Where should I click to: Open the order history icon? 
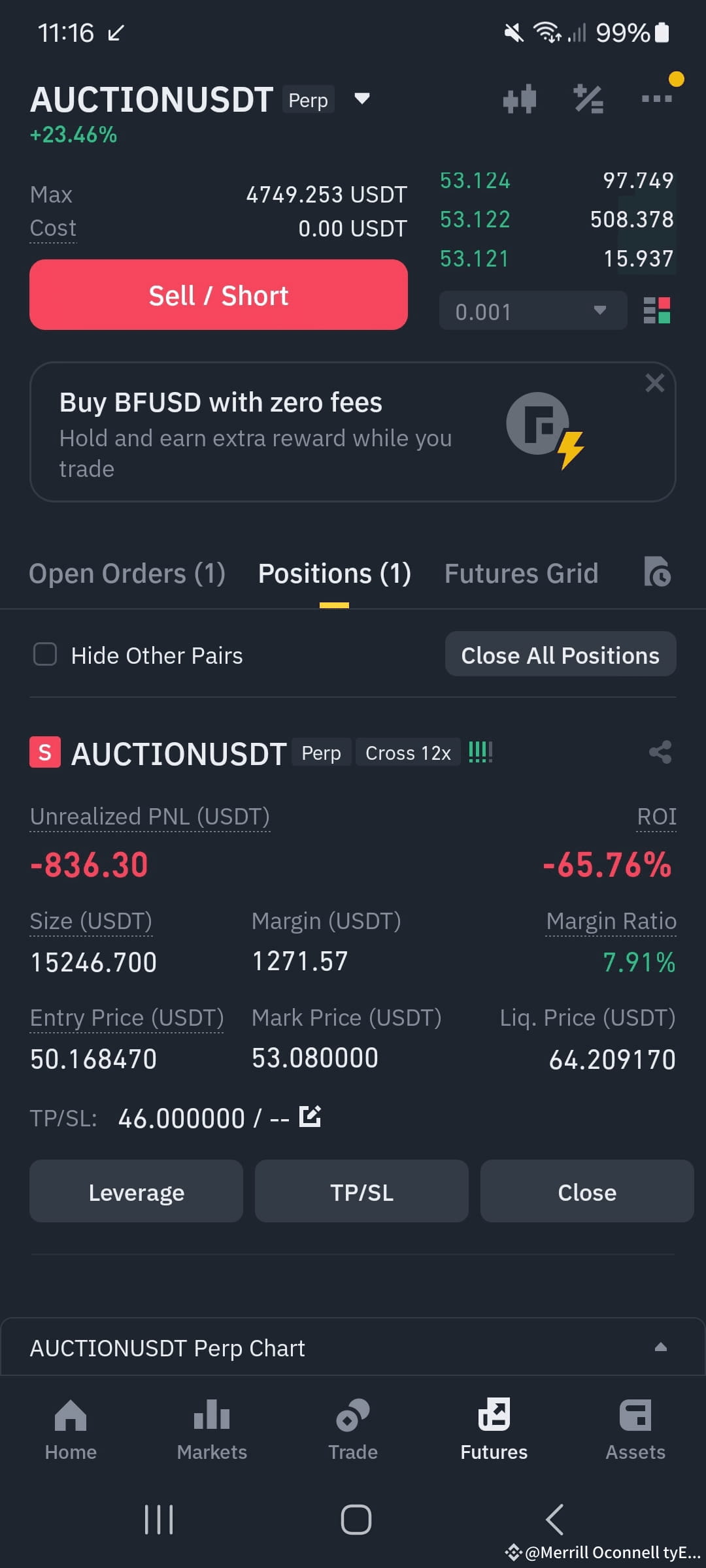(657, 572)
